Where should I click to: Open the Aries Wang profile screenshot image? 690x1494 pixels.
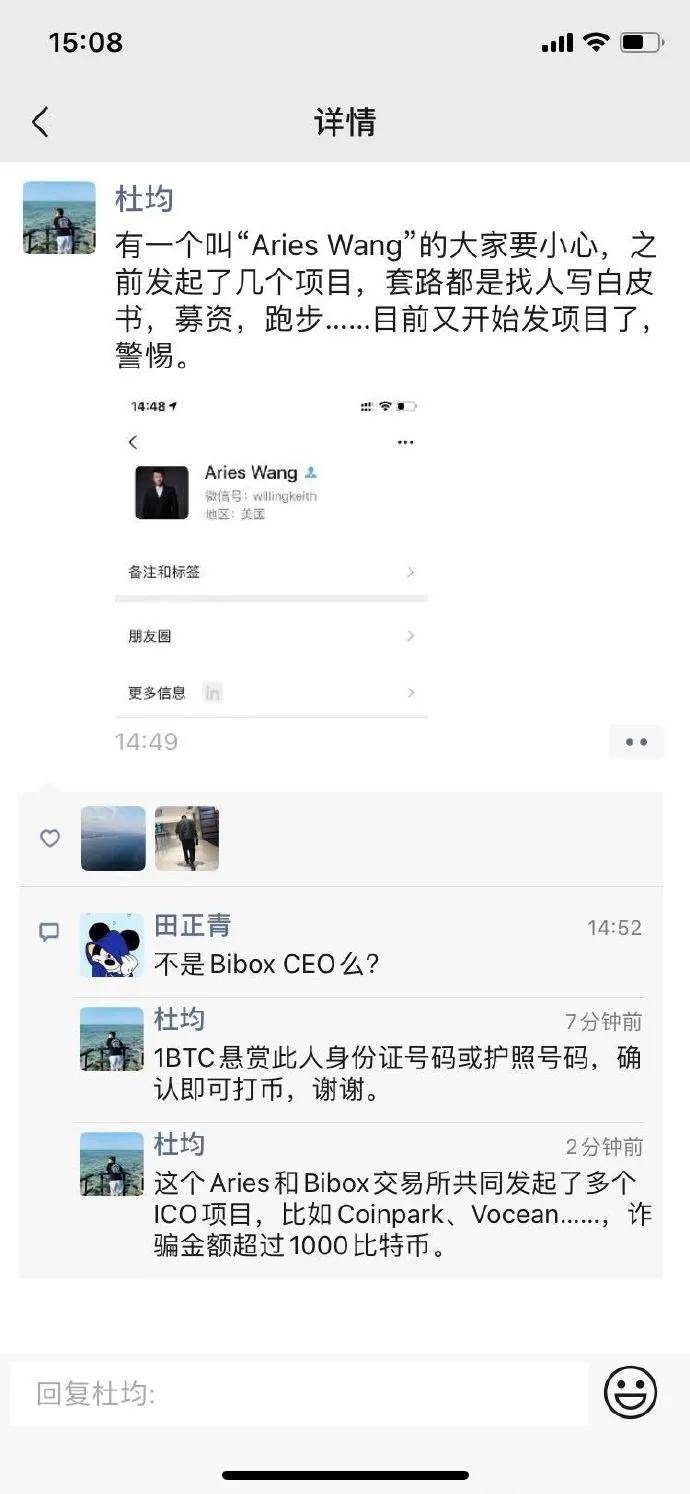[272, 556]
